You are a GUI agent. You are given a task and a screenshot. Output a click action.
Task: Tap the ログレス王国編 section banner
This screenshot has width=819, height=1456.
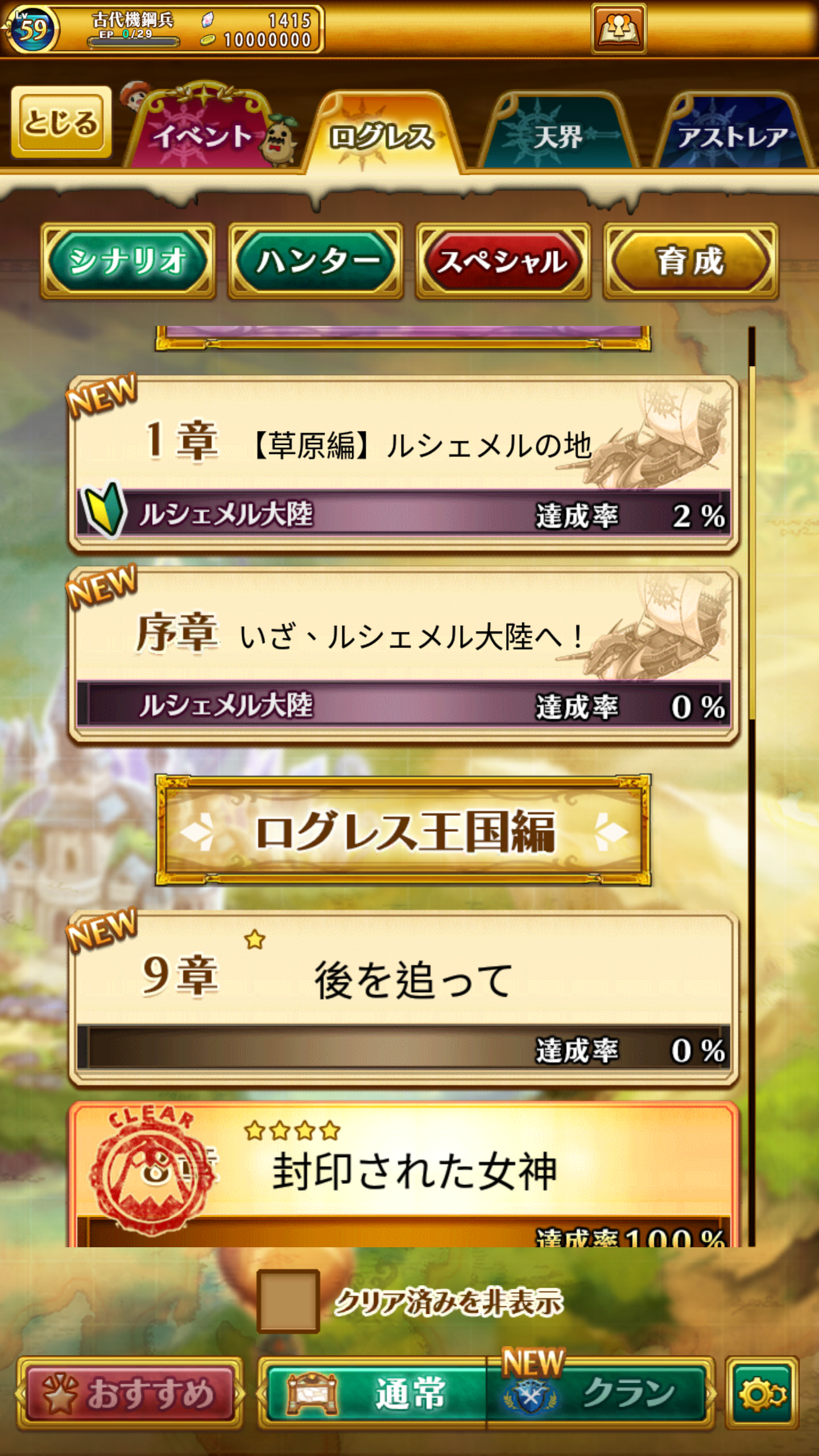[403, 830]
